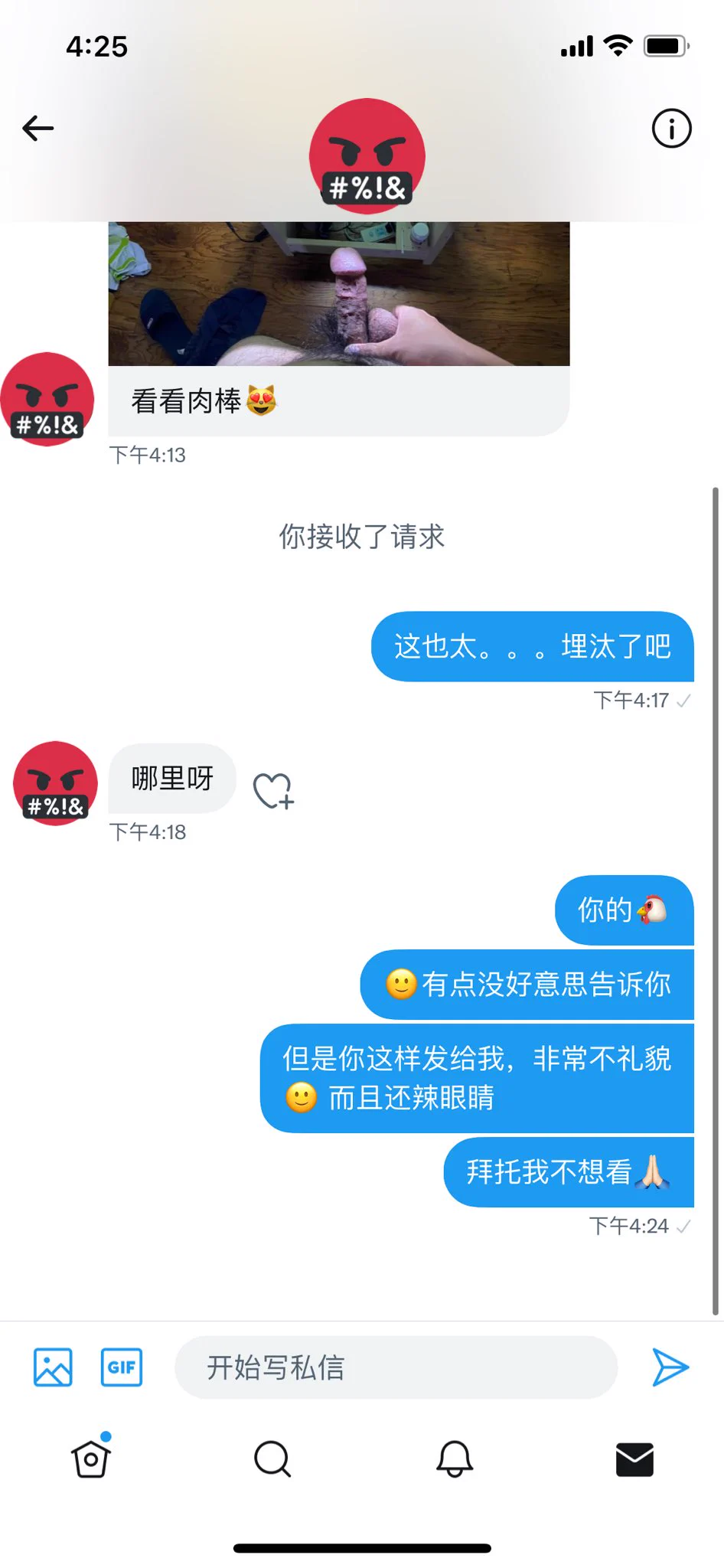Viewport: 724px width, 1568px height.
Task: Send the message with the paper plane icon
Action: 670,1367
